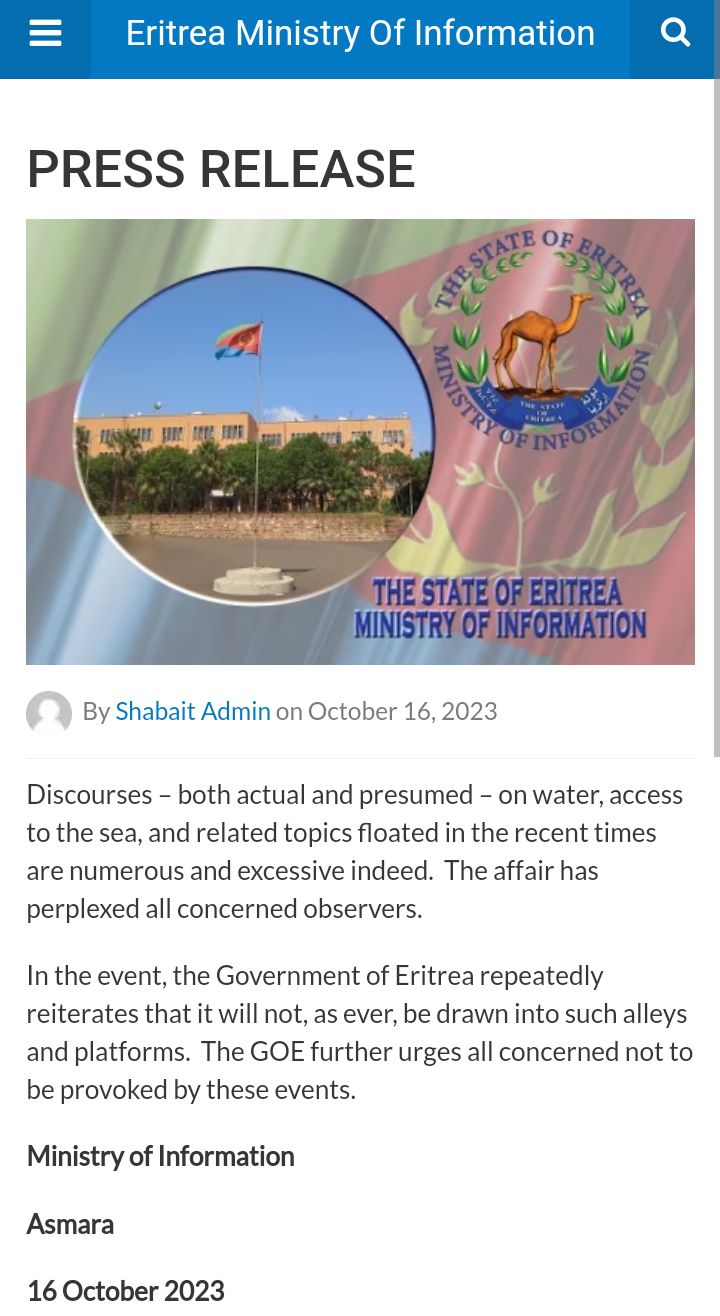Open Shabait Admin author link
The height and width of the screenshot is (1316, 720).
(x=193, y=711)
